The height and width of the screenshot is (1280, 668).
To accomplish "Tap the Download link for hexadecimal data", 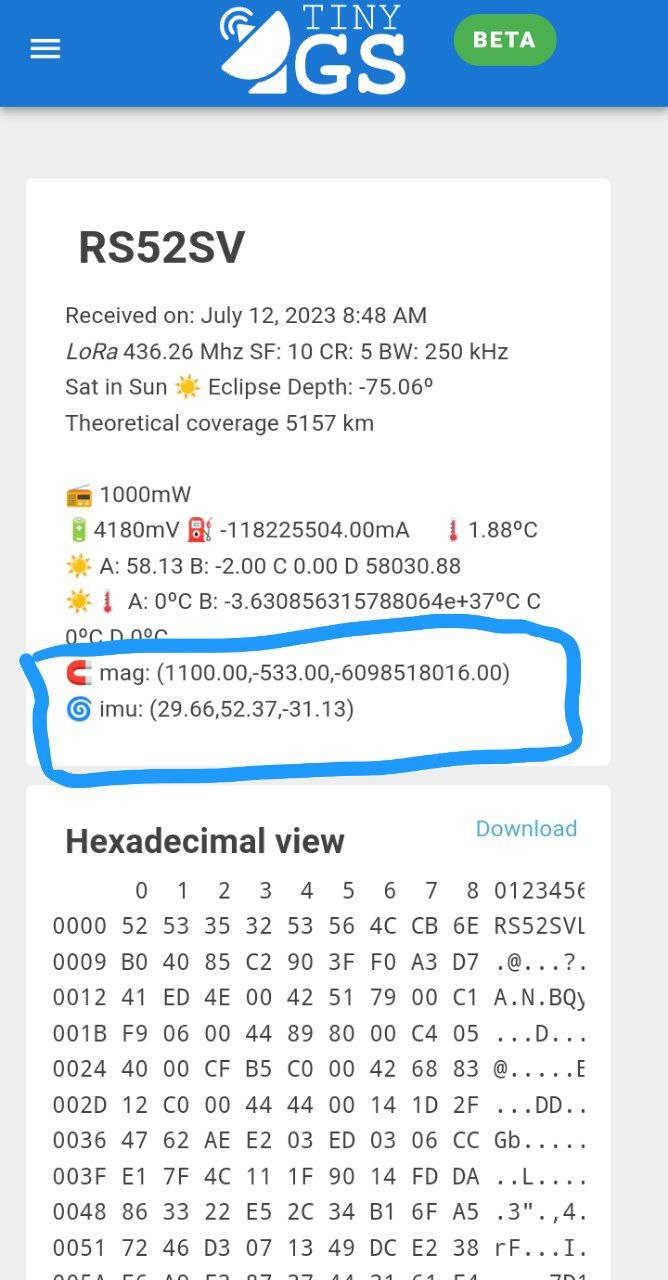I will [526, 828].
